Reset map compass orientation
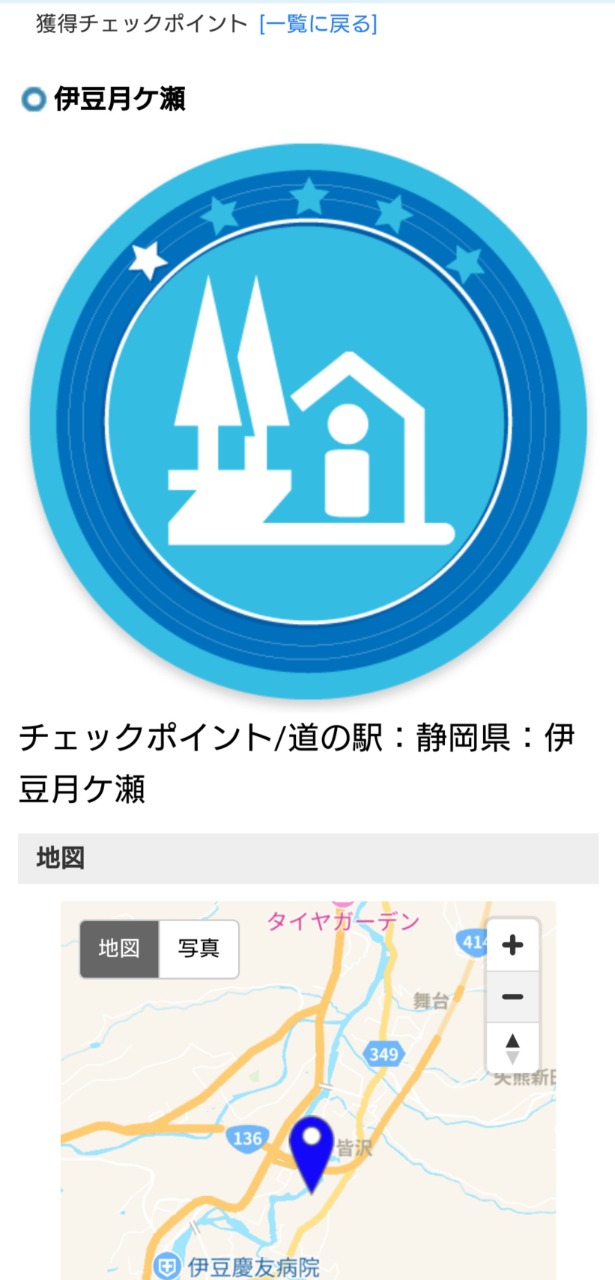The width and height of the screenshot is (615, 1280). point(513,1048)
